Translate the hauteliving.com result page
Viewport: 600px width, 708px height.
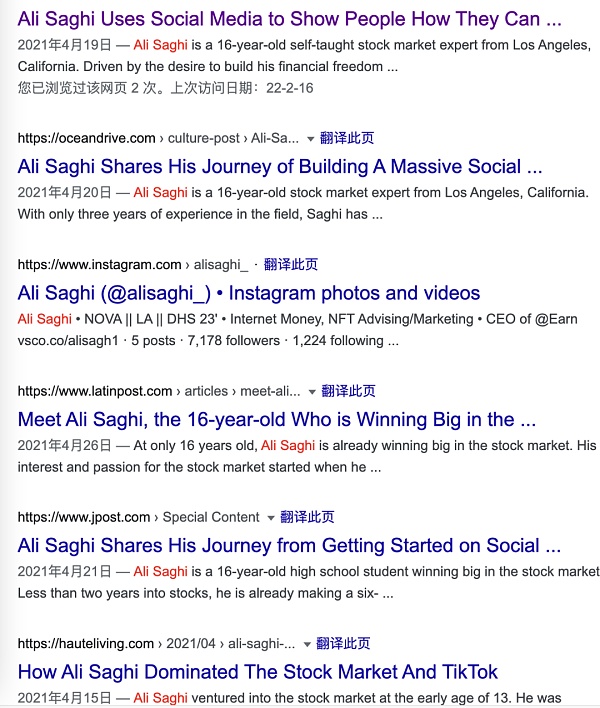tap(343, 643)
